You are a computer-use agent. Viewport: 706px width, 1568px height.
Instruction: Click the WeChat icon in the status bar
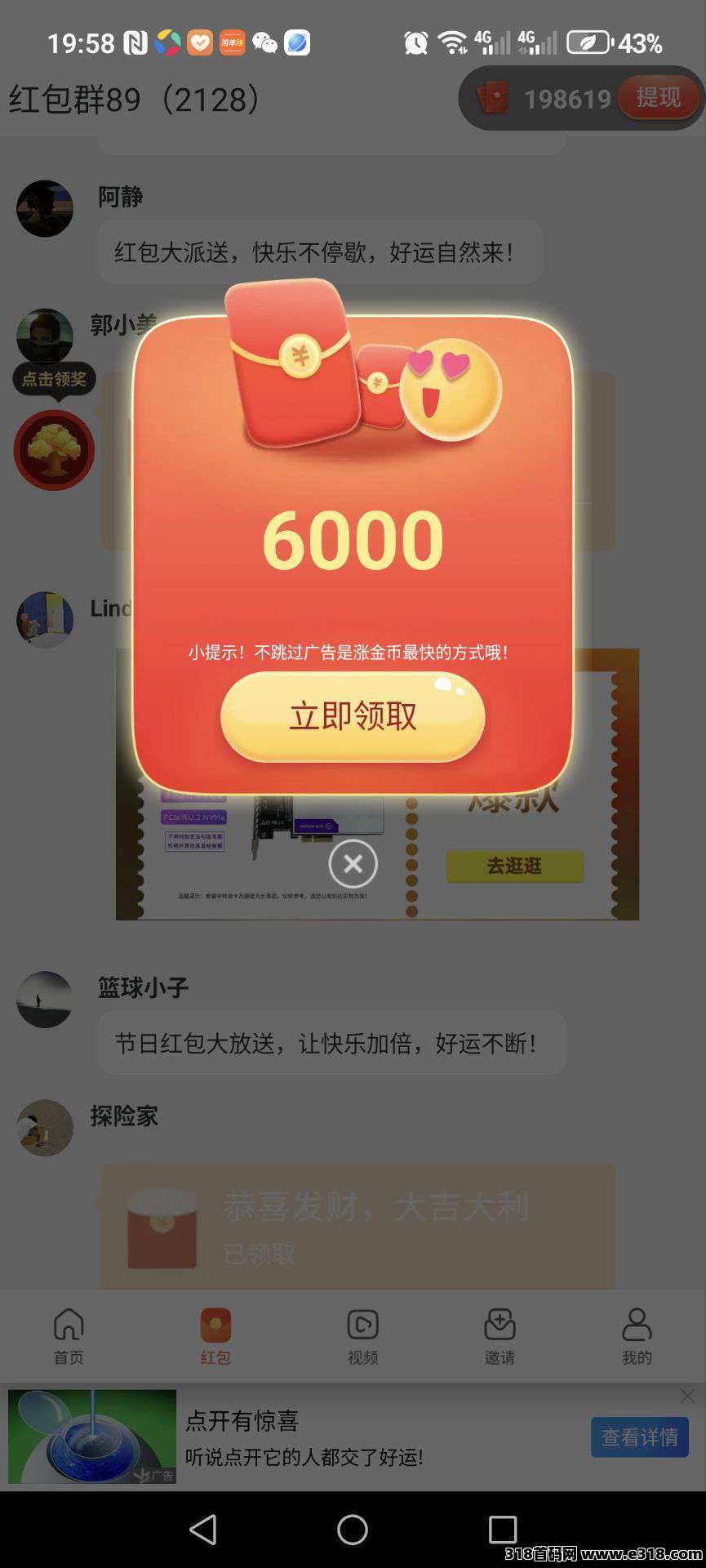[x=263, y=42]
